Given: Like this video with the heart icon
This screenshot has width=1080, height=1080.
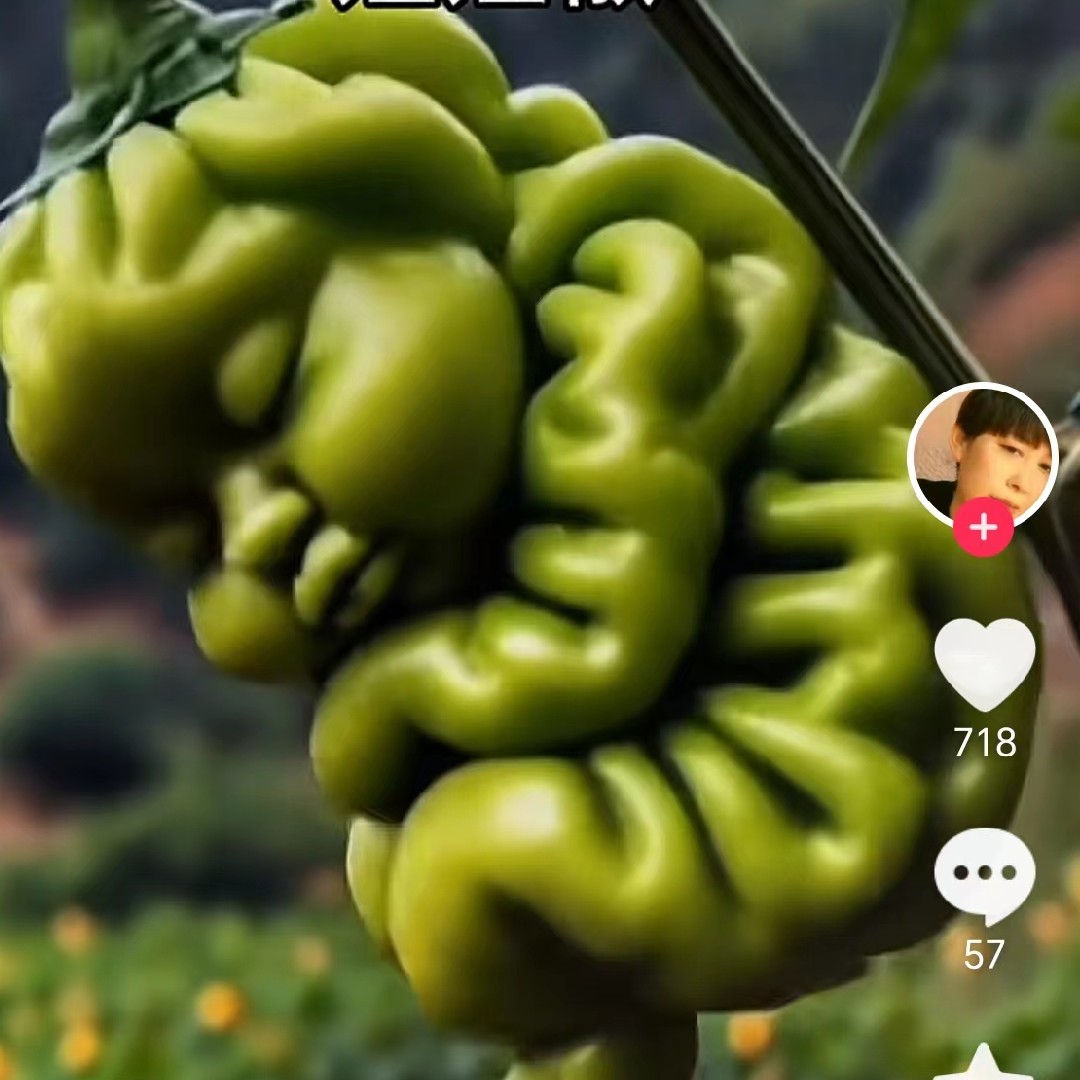Looking at the screenshot, I should (984, 664).
